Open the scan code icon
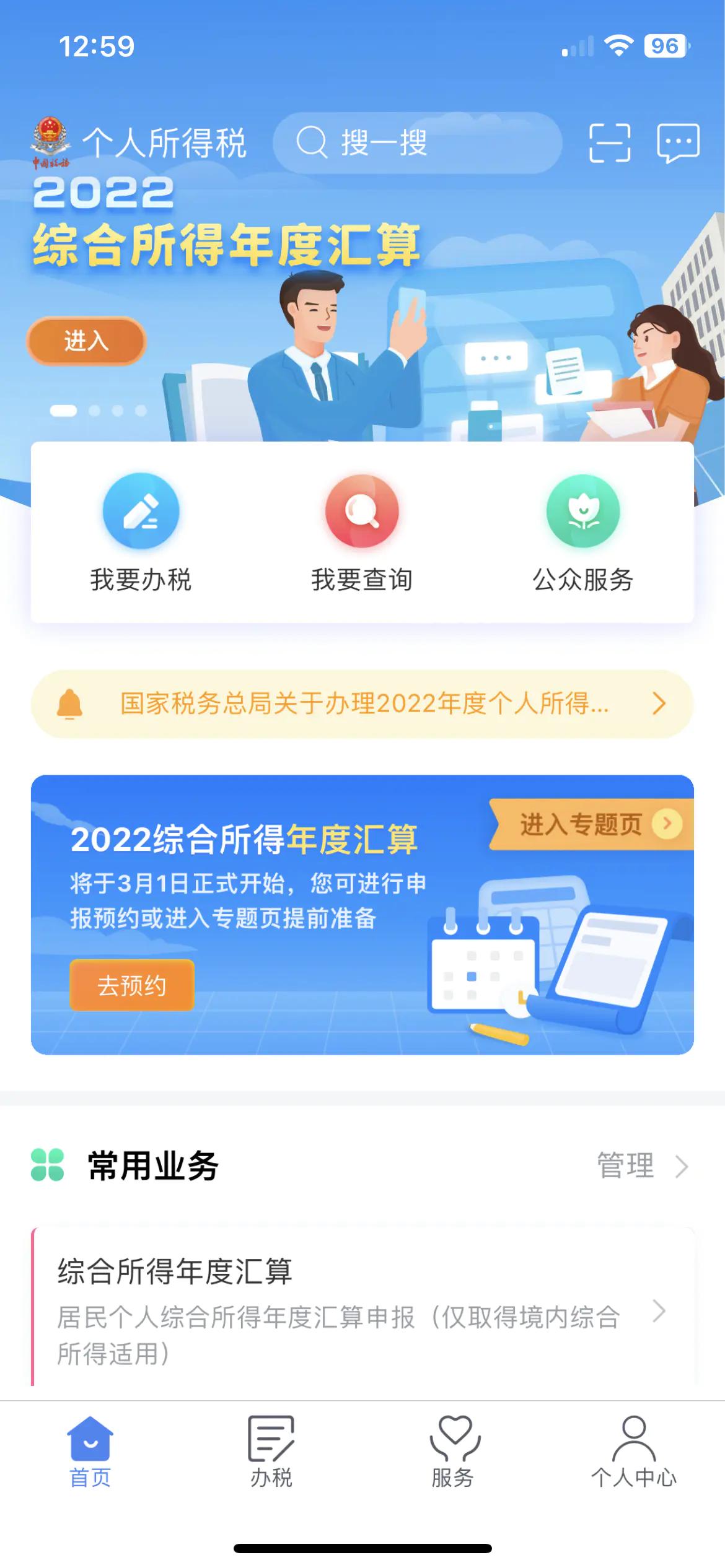The width and height of the screenshot is (725, 1568). click(x=610, y=143)
